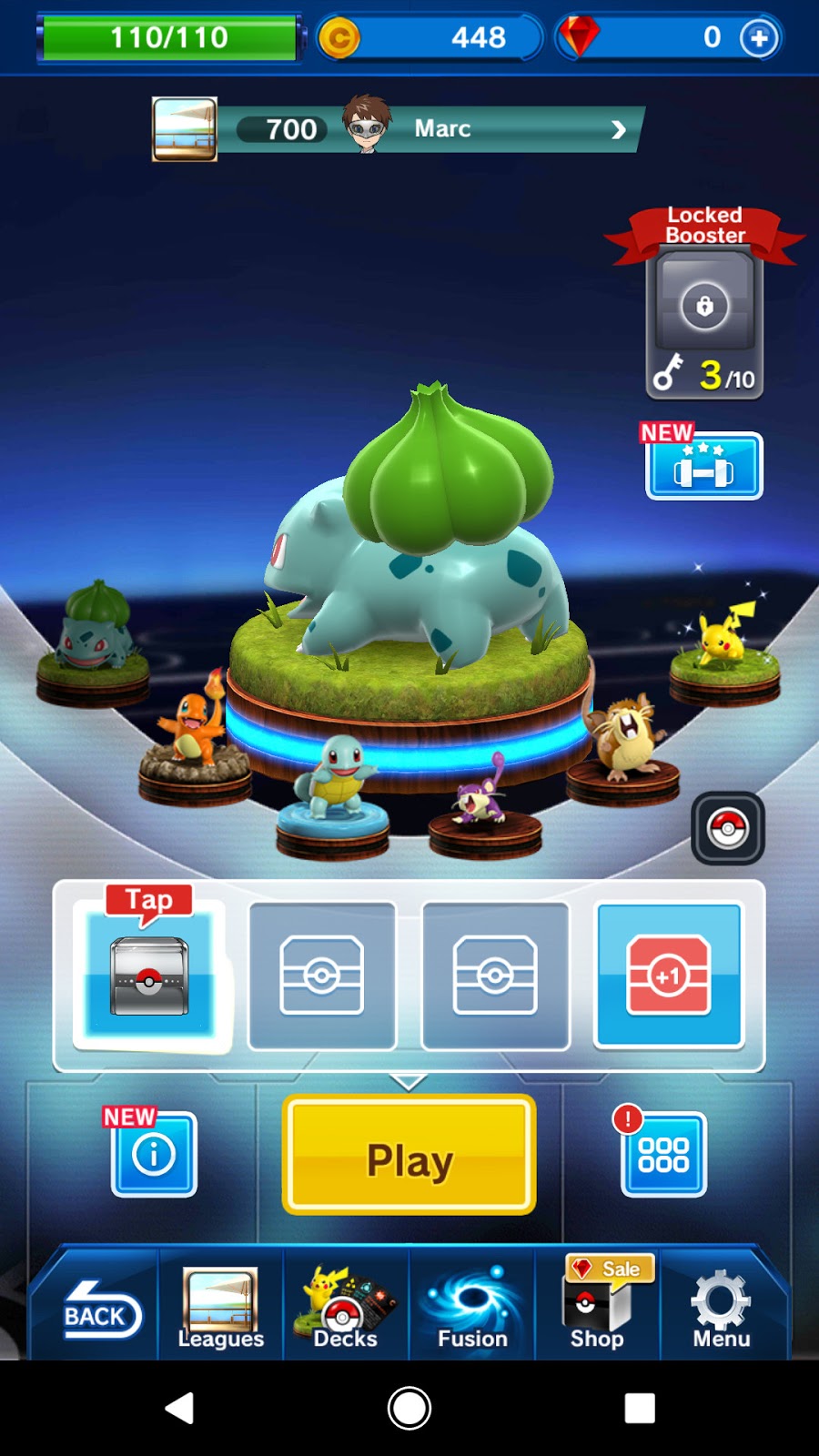
Task: Tap the system home button
Action: coord(409,1409)
